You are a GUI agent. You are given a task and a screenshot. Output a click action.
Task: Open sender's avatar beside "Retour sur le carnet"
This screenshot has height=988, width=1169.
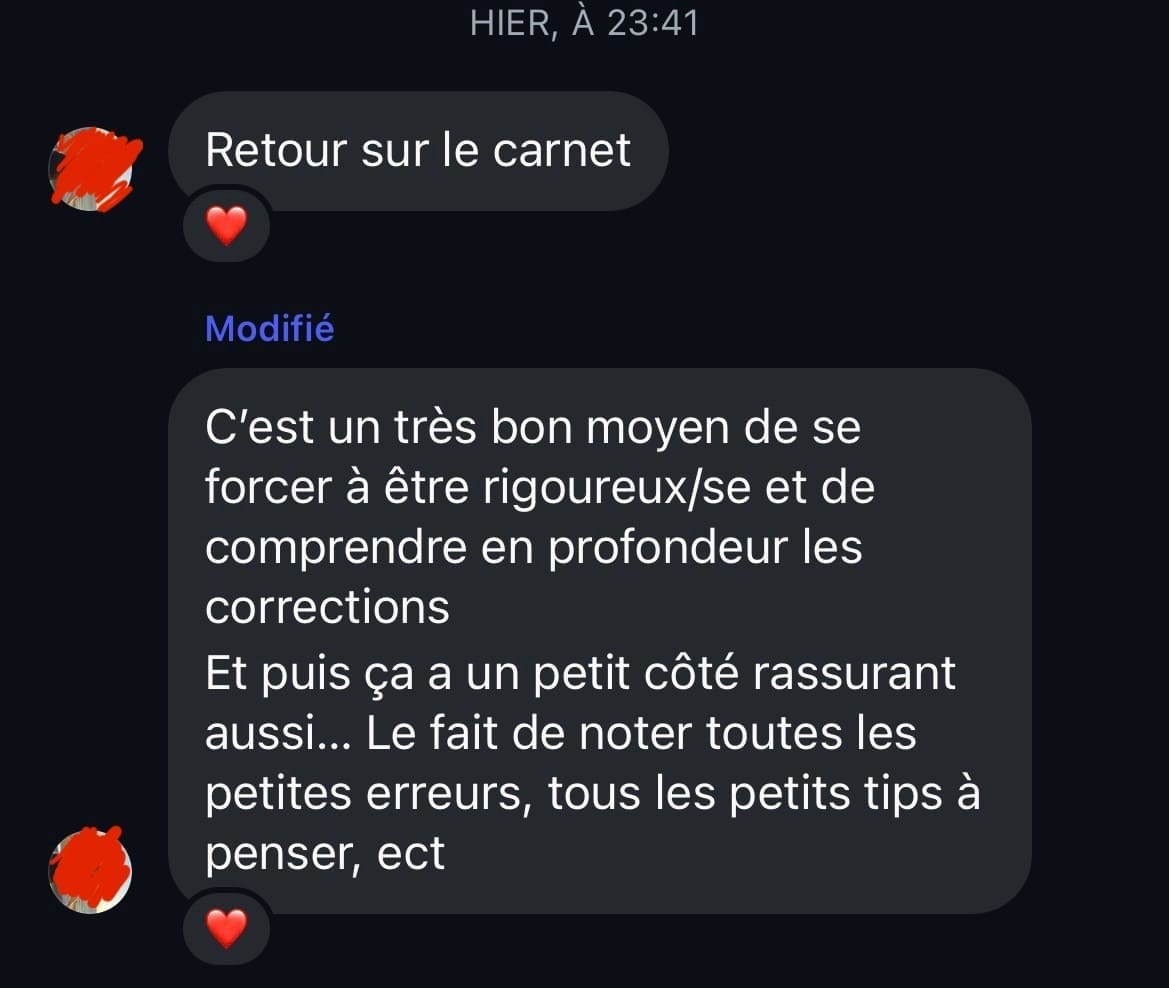[92, 169]
